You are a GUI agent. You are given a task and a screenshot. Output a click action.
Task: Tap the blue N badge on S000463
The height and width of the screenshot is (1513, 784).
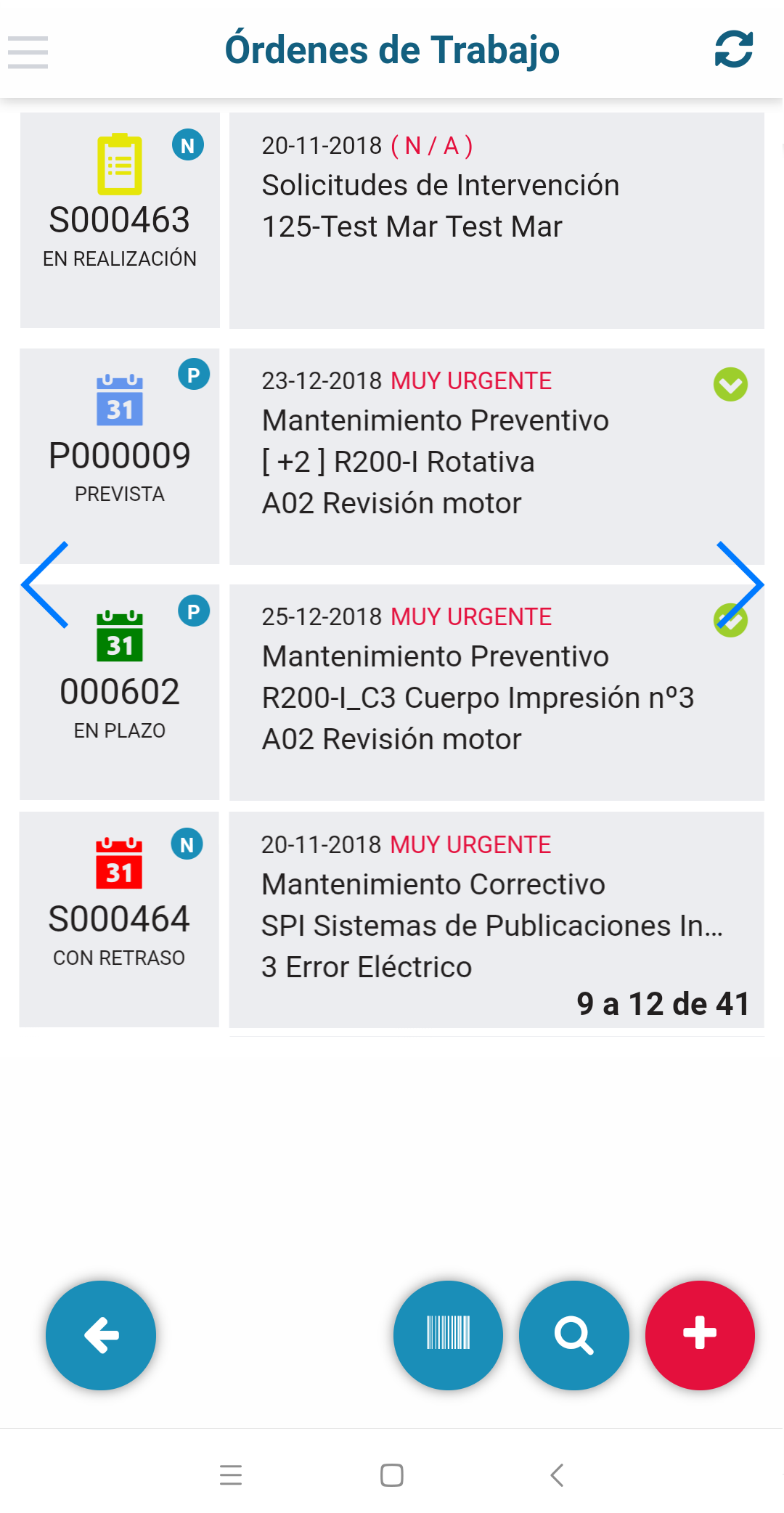pos(188,145)
